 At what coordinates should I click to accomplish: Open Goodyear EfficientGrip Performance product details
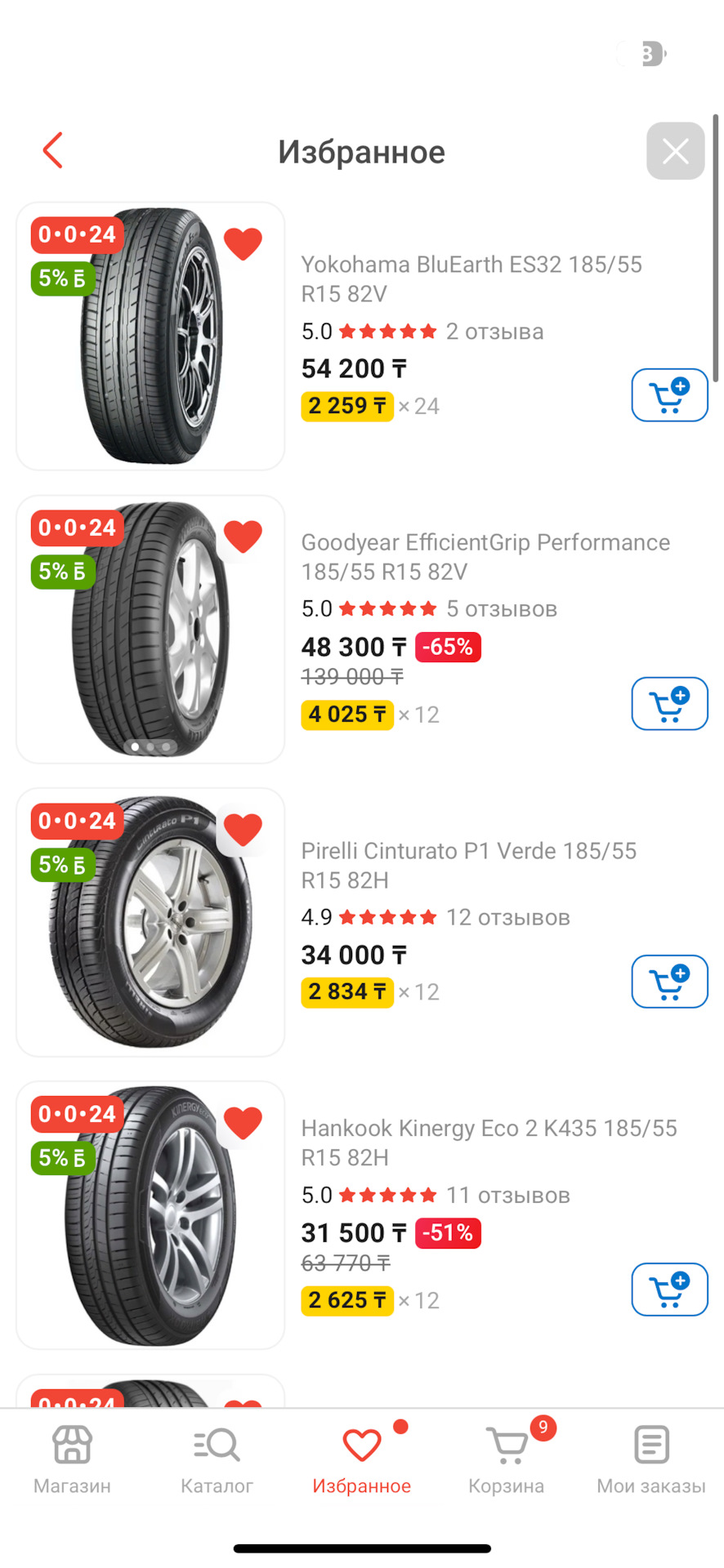tap(485, 557)
